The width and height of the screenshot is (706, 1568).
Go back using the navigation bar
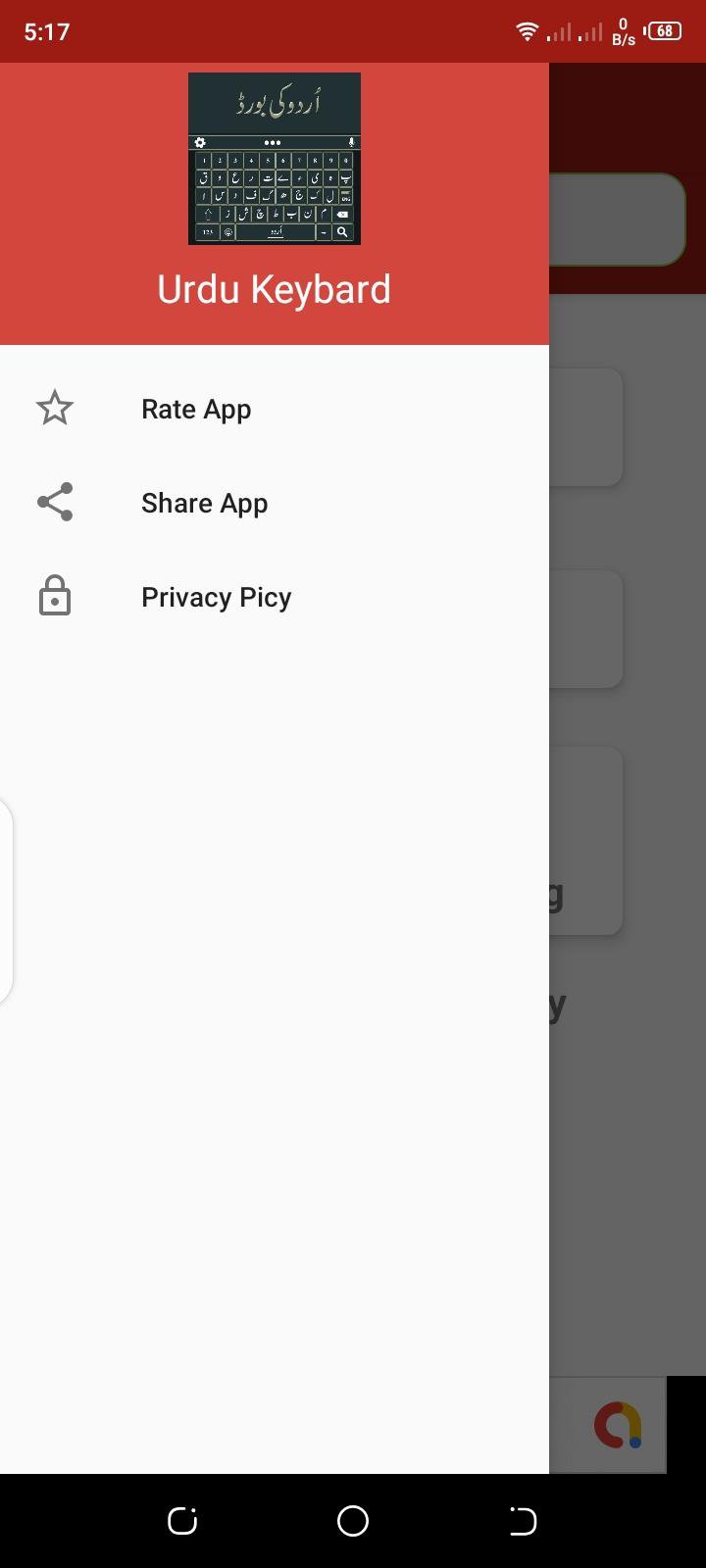pos(524,1521)
